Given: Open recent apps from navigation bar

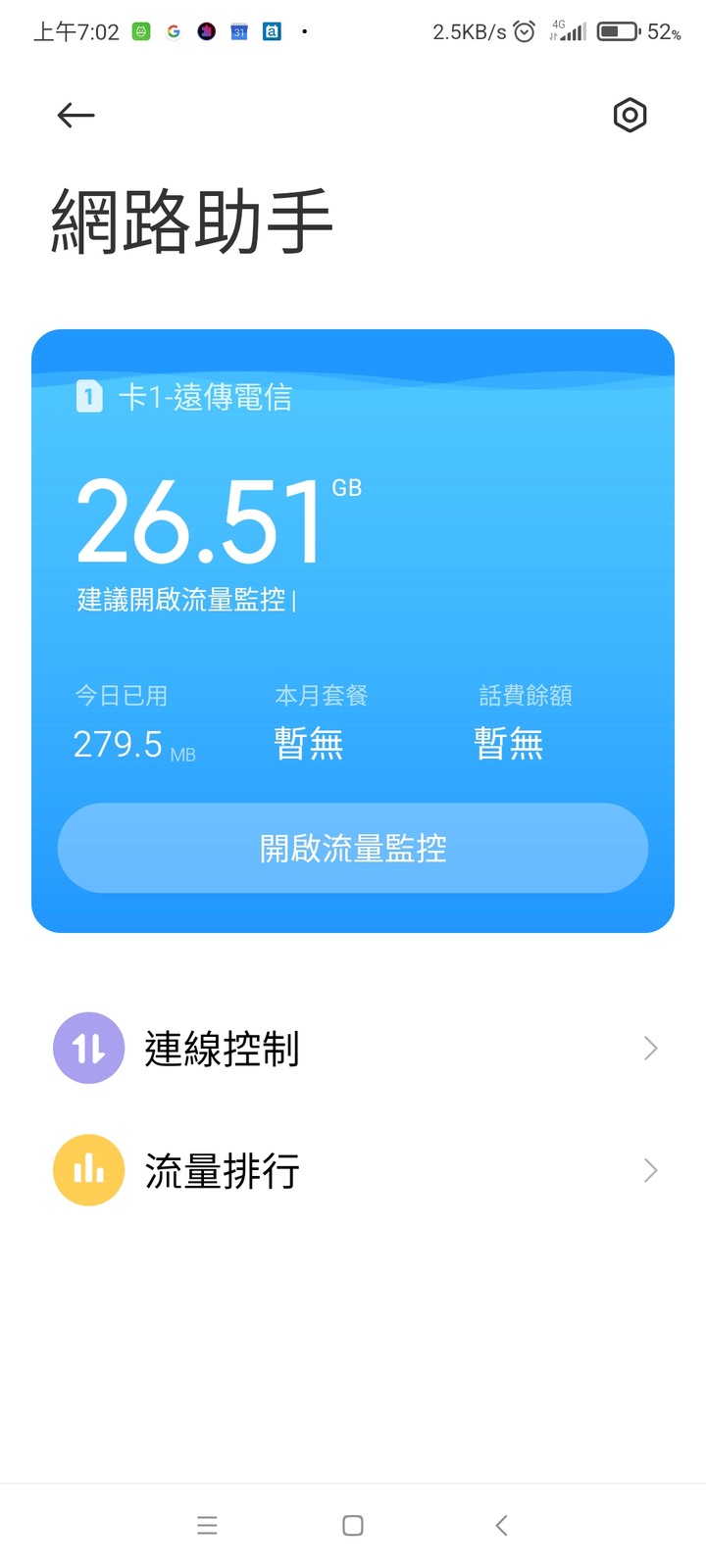Looking at the screenshot, I should [x=207, y=1525].
